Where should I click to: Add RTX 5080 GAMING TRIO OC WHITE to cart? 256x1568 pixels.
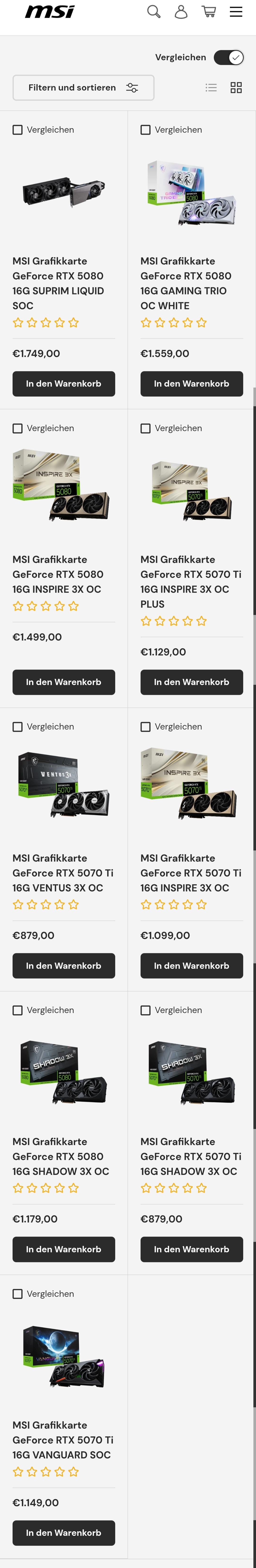191,383
